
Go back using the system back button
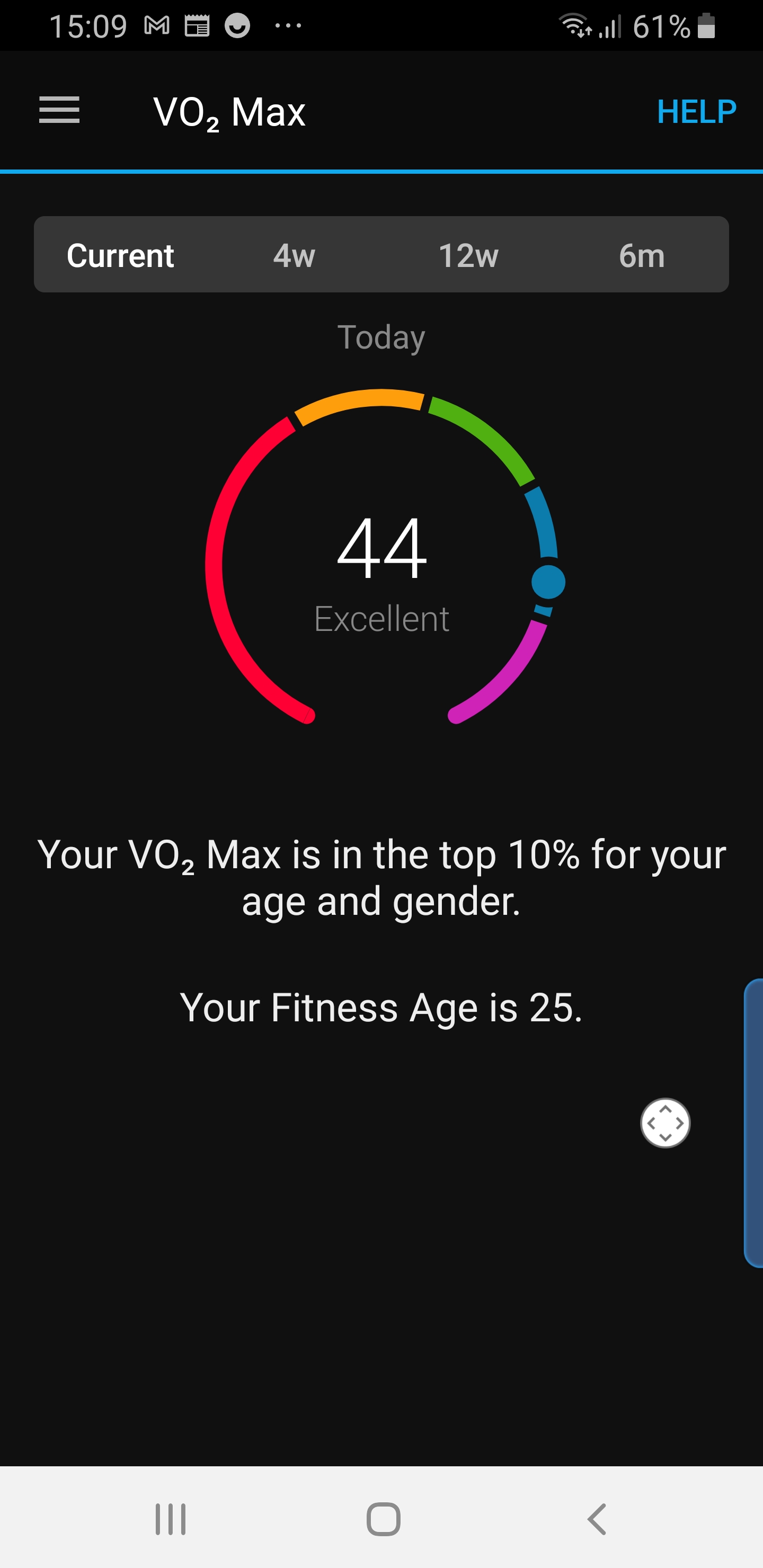coord(597,1519)
